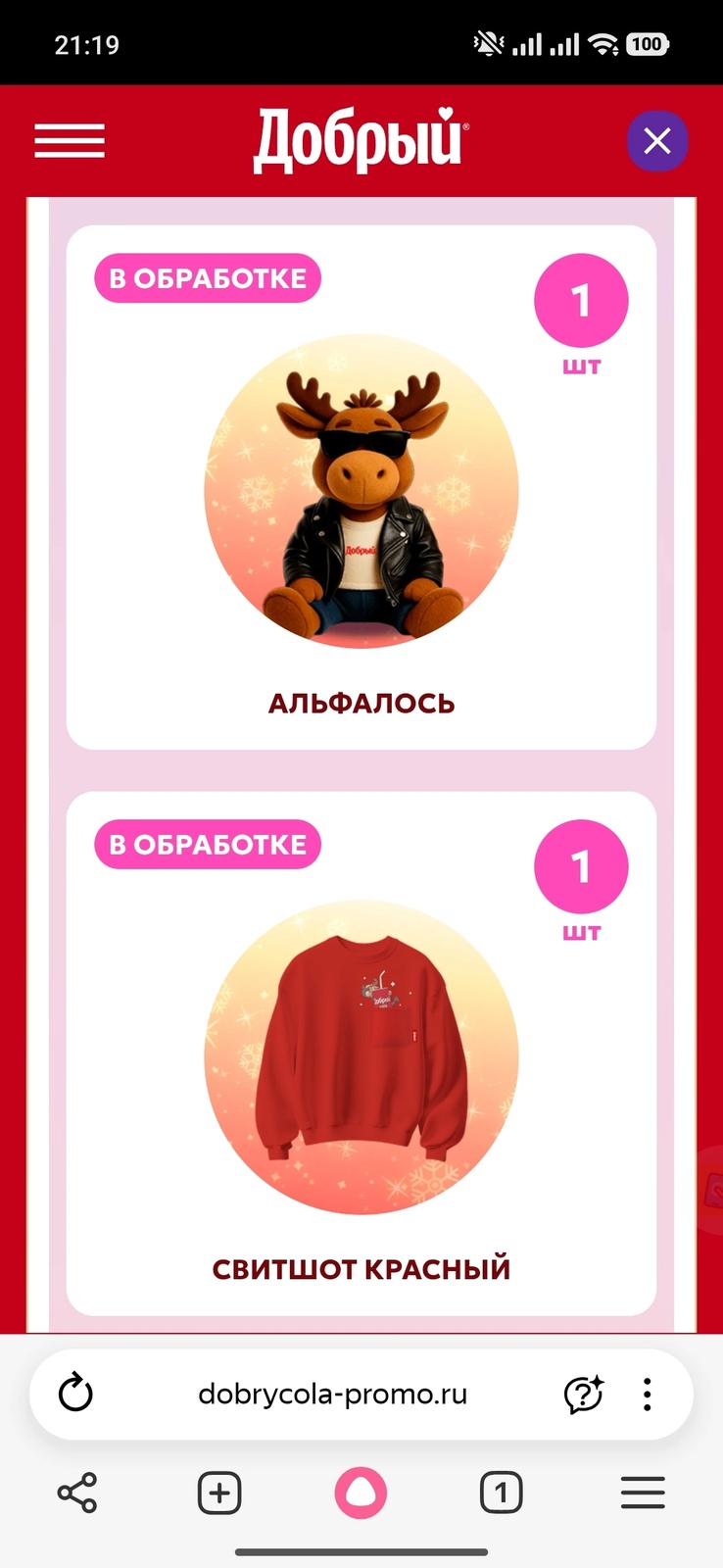Launch the Alice assistant button
The width and height of the screenshot is (723, 1568).
(x=361, y=1493)
